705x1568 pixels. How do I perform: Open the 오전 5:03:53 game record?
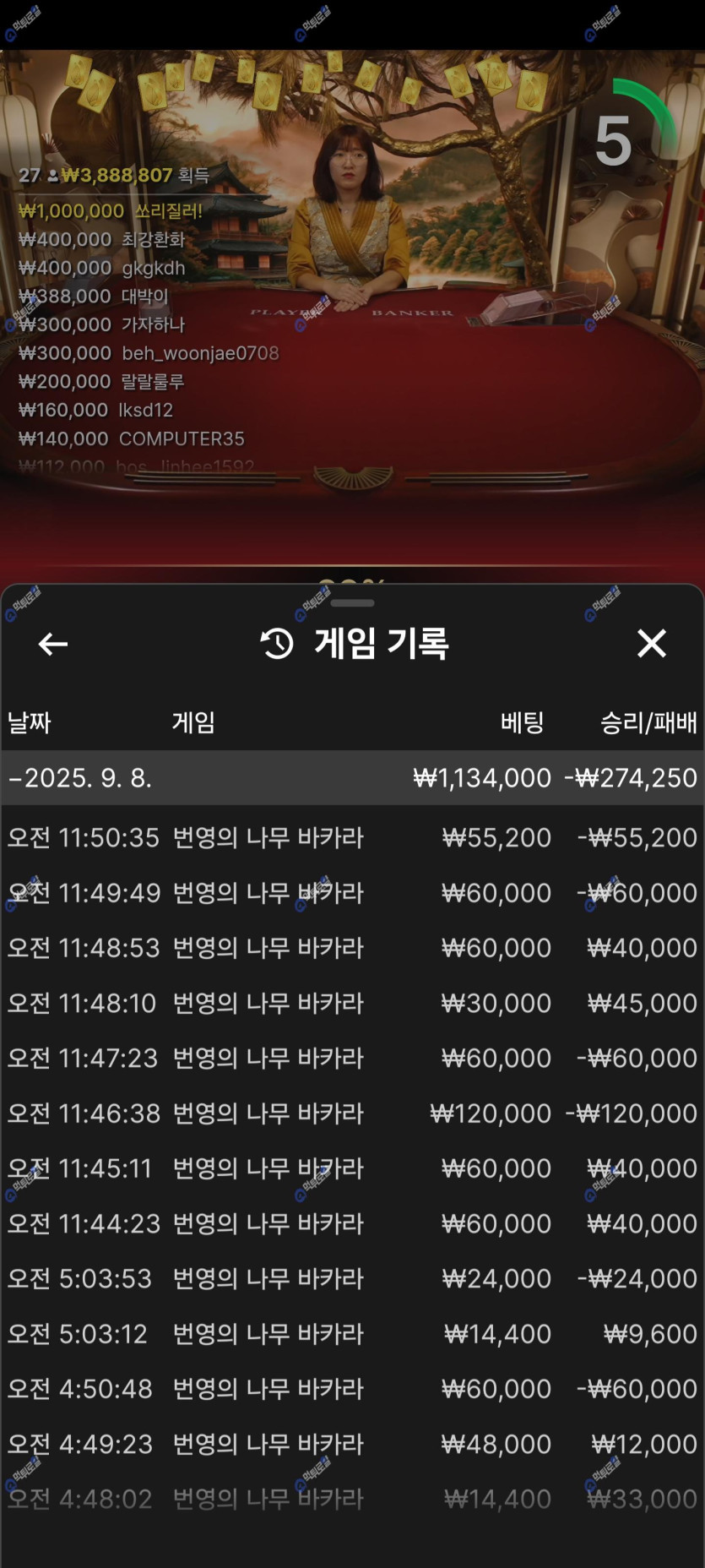[352, 1278]
